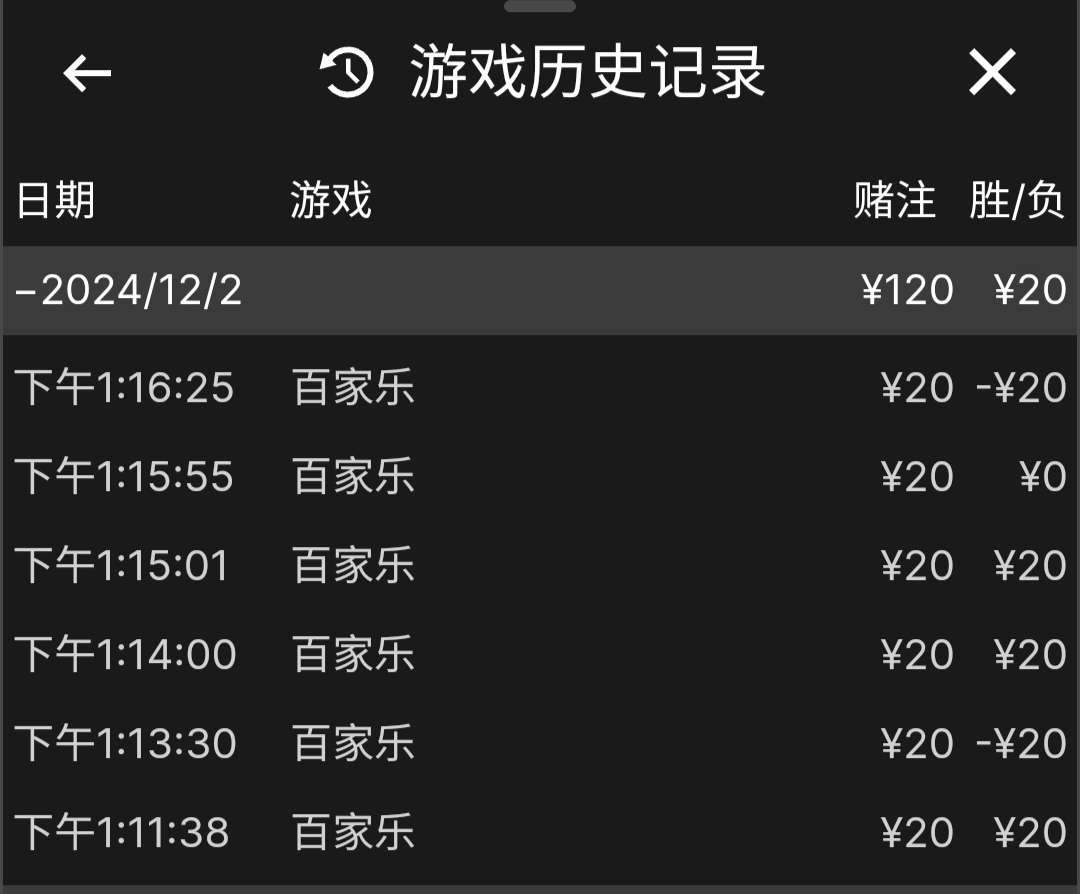
Task: Open the 下午1:14:00 百家乐 record
Action: point(540,654)
